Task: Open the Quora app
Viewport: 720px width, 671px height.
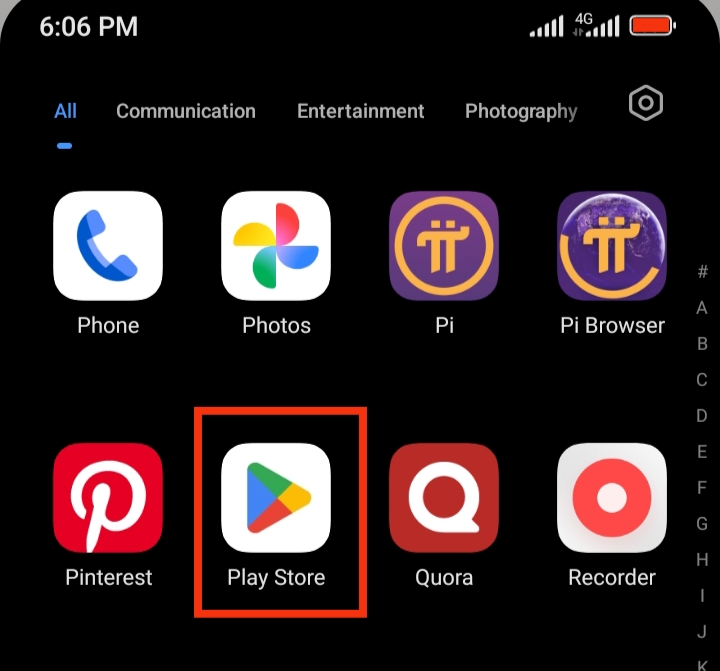Action: pos(444,498)
